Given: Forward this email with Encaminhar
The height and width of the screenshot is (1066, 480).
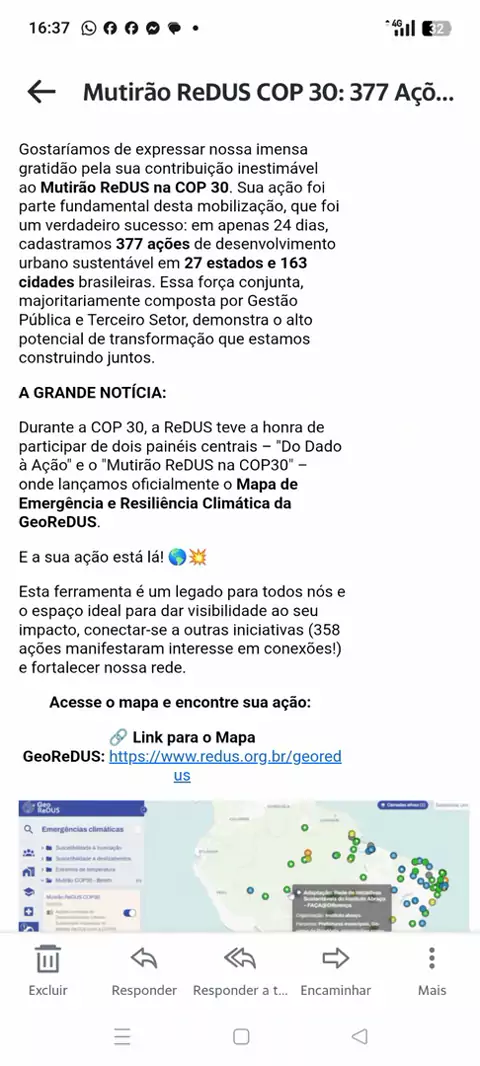Looking at the screenshot, I should [336, 970].
